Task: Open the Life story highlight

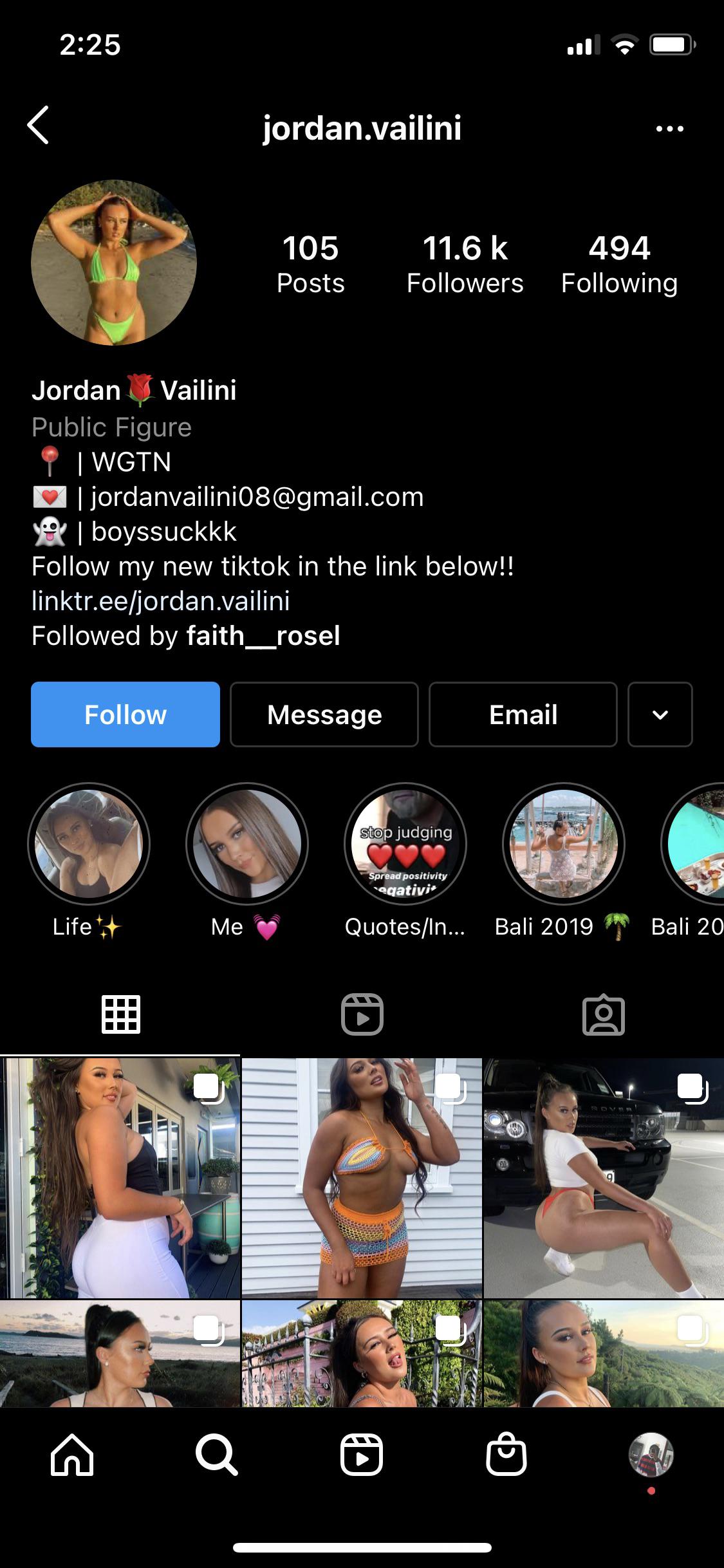Action: (x=89, y=843)
